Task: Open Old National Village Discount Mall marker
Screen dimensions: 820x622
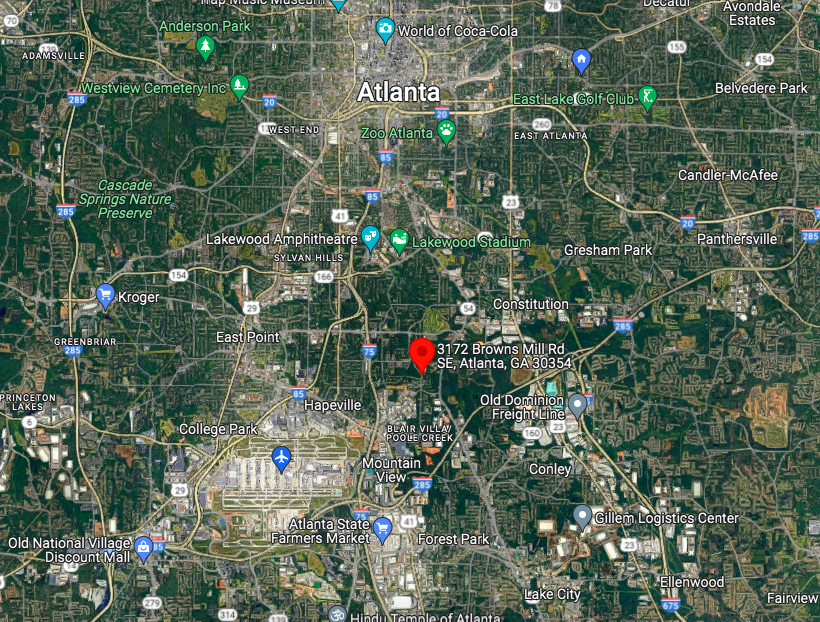Action: click(x=144, y=547)
